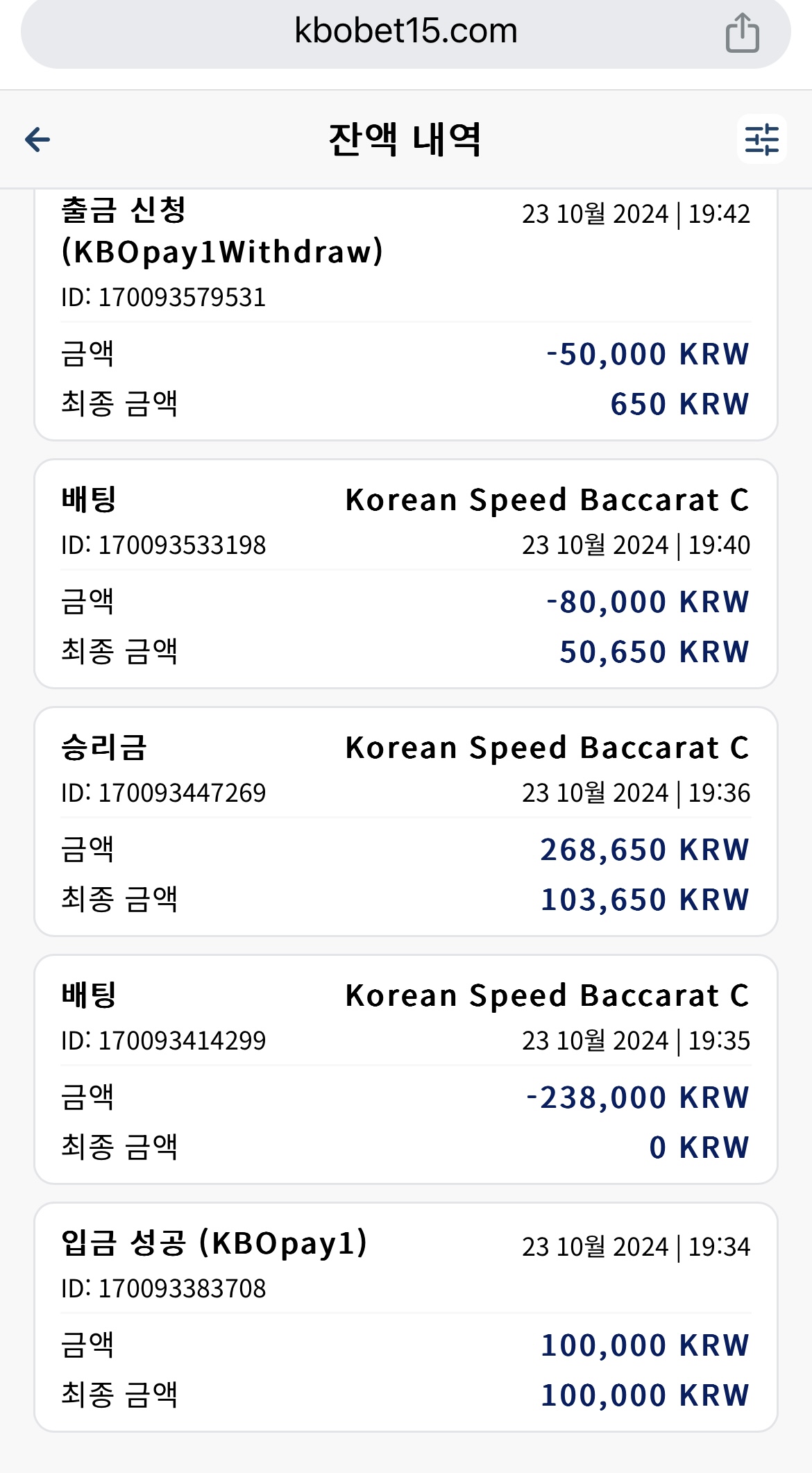Go back using the arrow icon

37,140
